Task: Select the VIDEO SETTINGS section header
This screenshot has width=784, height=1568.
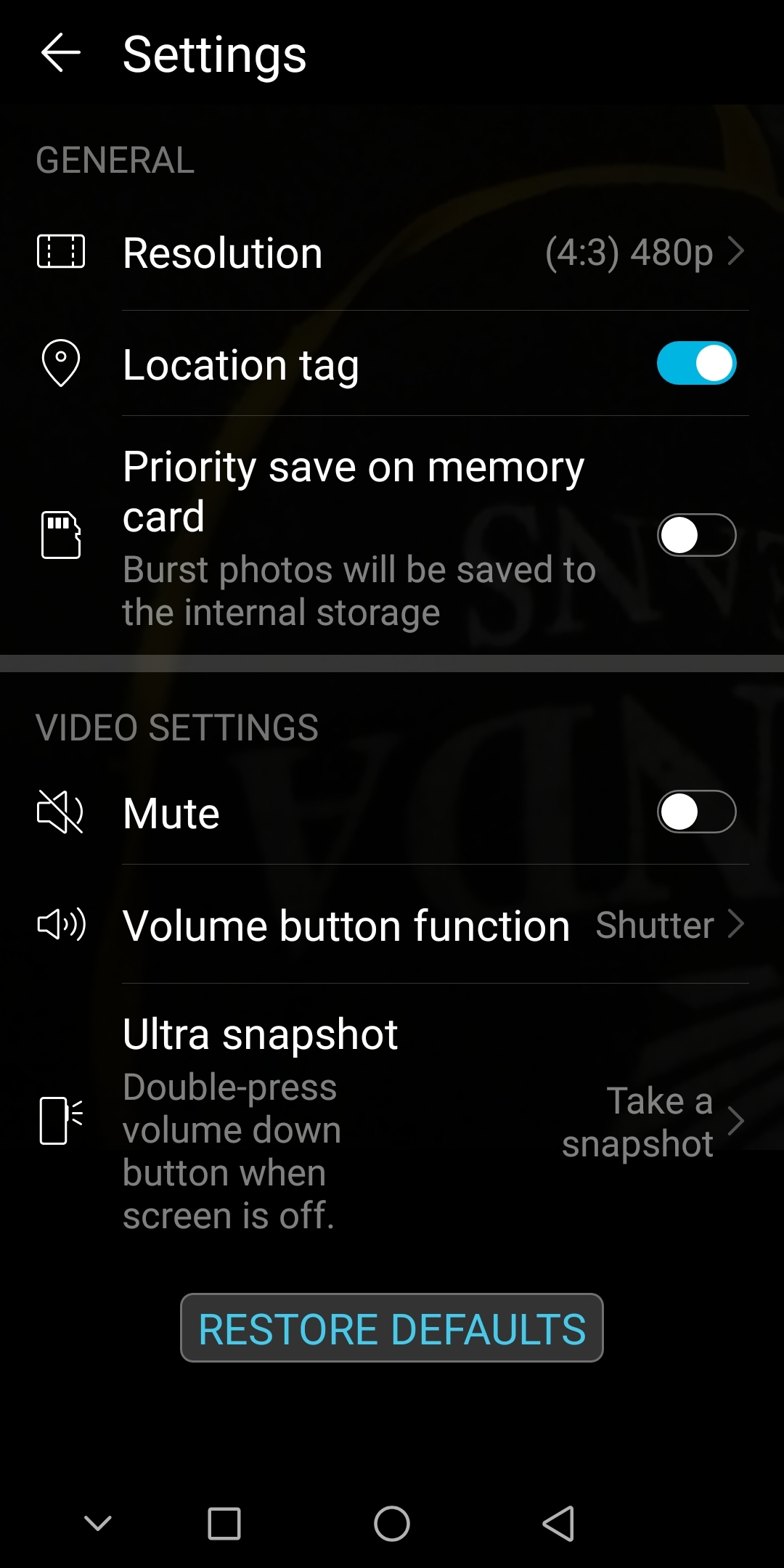Action: (177, 727)
